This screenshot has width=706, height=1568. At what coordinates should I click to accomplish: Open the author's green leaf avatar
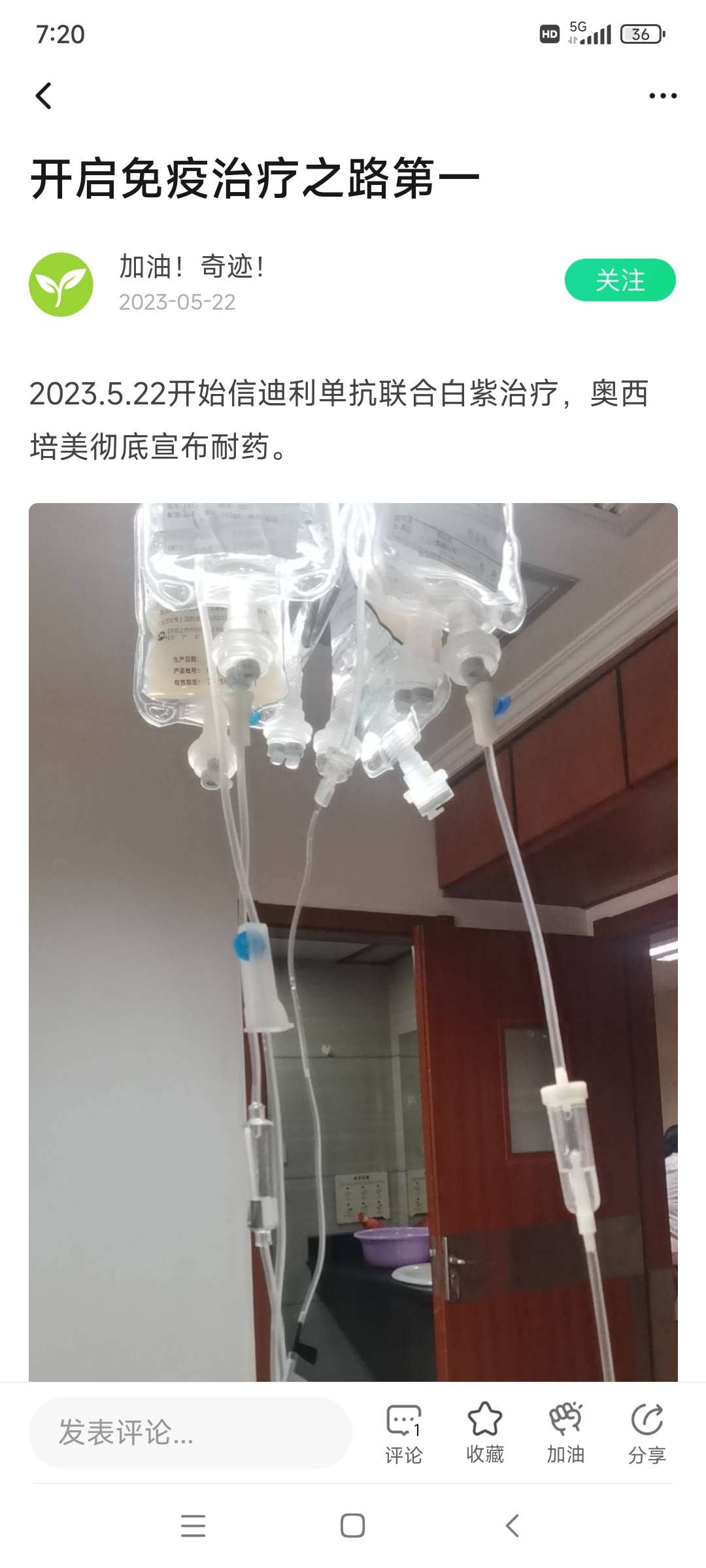click(x=61, y=284)
